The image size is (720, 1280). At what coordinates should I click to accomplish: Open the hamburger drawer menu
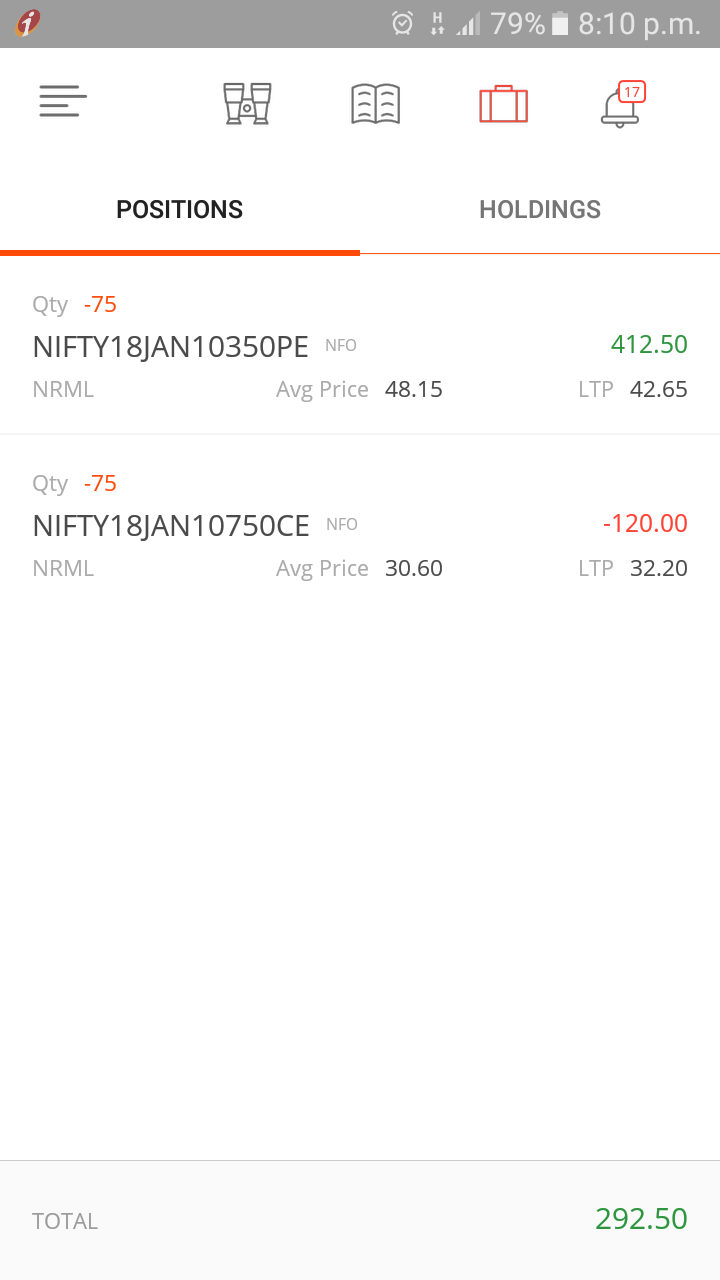(63, 102)
